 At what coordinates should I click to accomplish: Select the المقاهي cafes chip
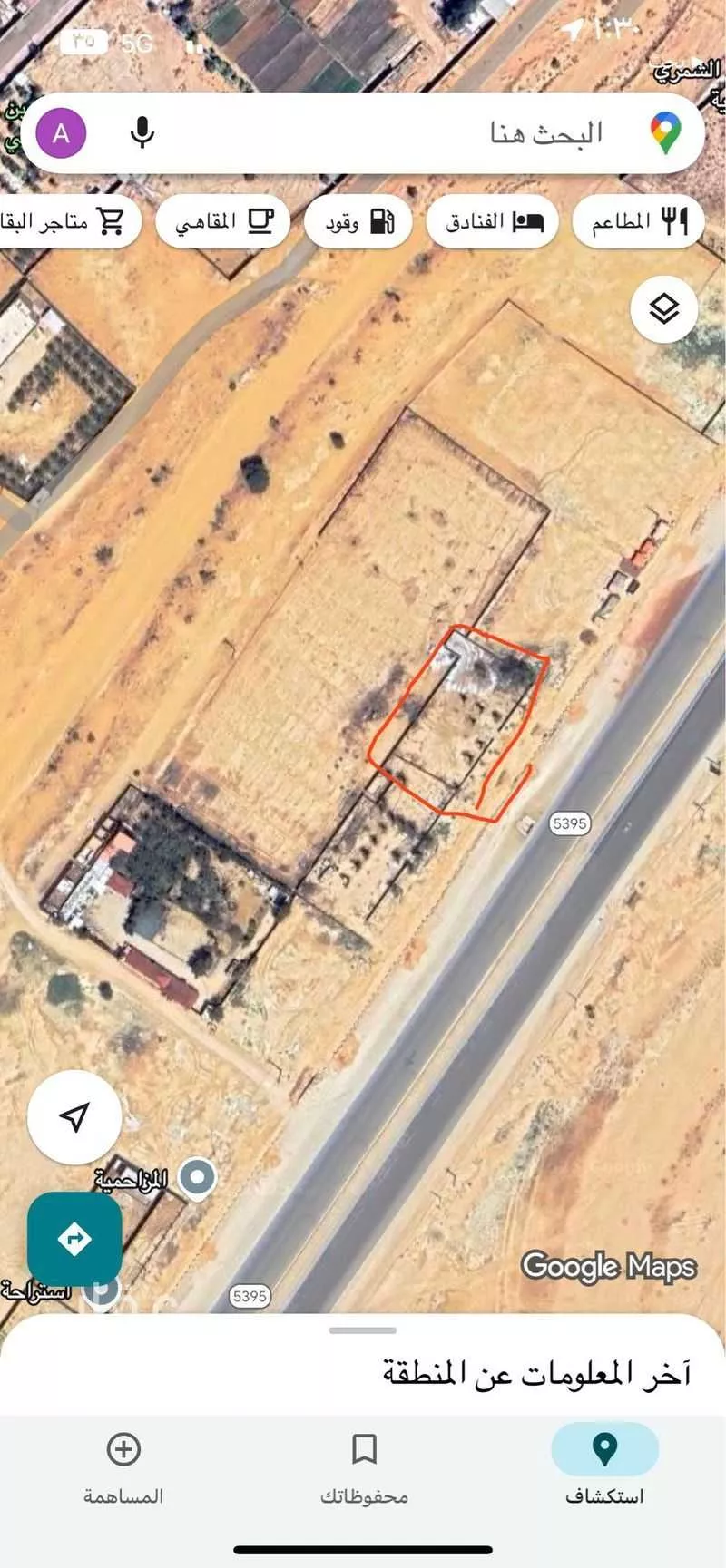(223, 221)
